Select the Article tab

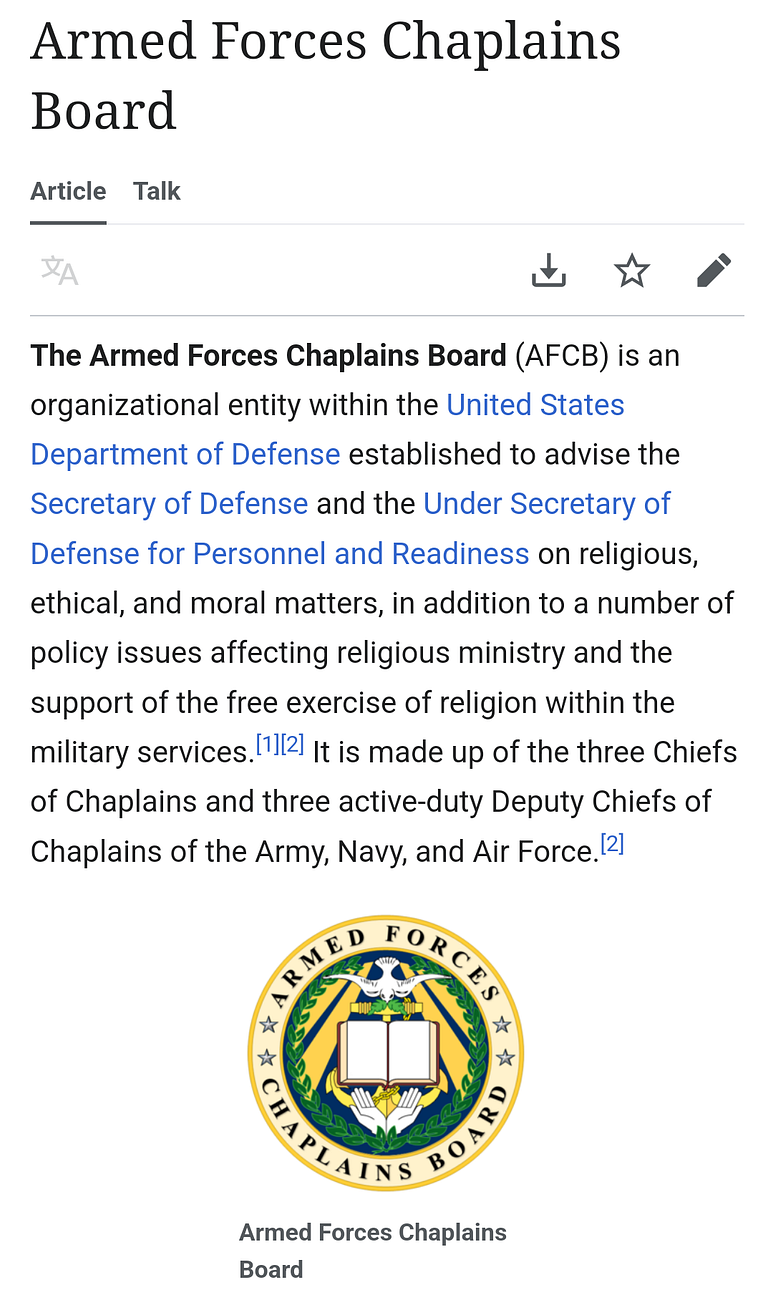point(68,191)
